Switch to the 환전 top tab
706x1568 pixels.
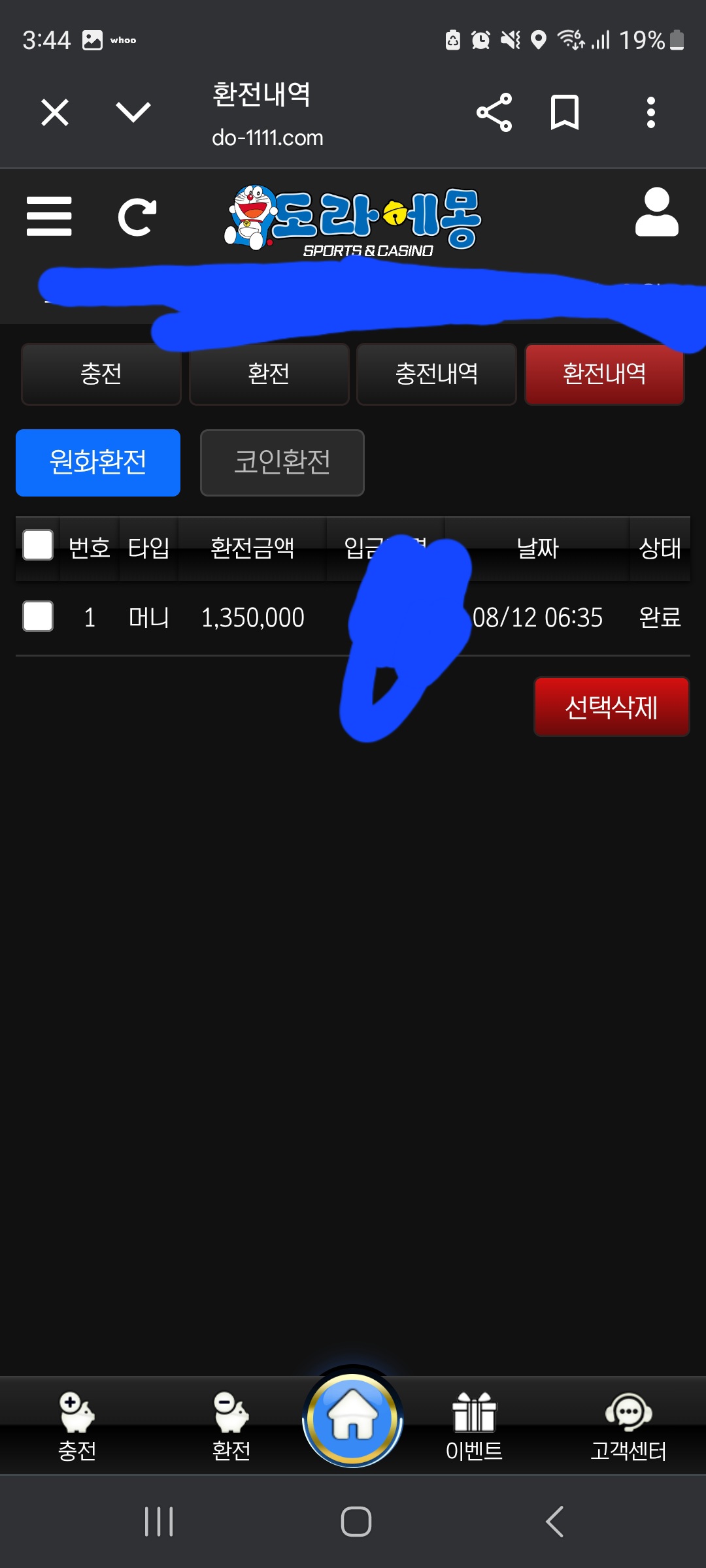tap(269, 374)
